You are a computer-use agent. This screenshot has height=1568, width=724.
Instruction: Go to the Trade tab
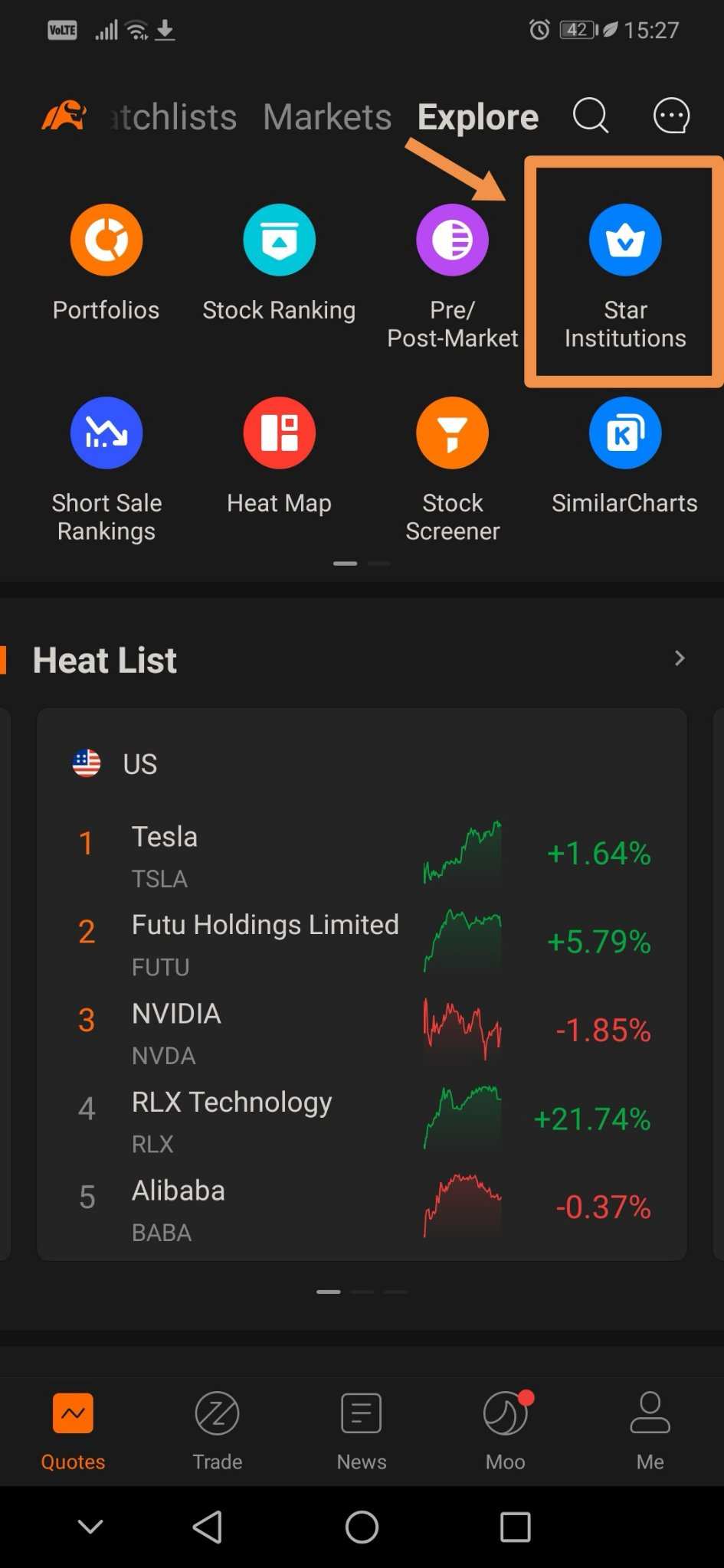click(x=218, y=1431)
